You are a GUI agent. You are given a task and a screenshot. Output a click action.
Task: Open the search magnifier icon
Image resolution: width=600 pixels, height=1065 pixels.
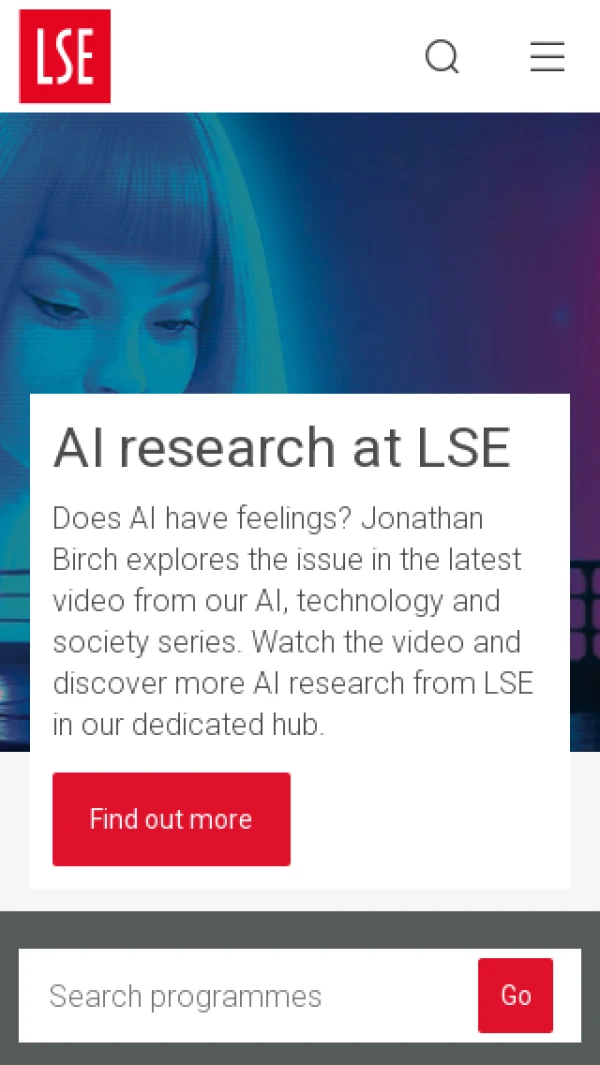442,57
